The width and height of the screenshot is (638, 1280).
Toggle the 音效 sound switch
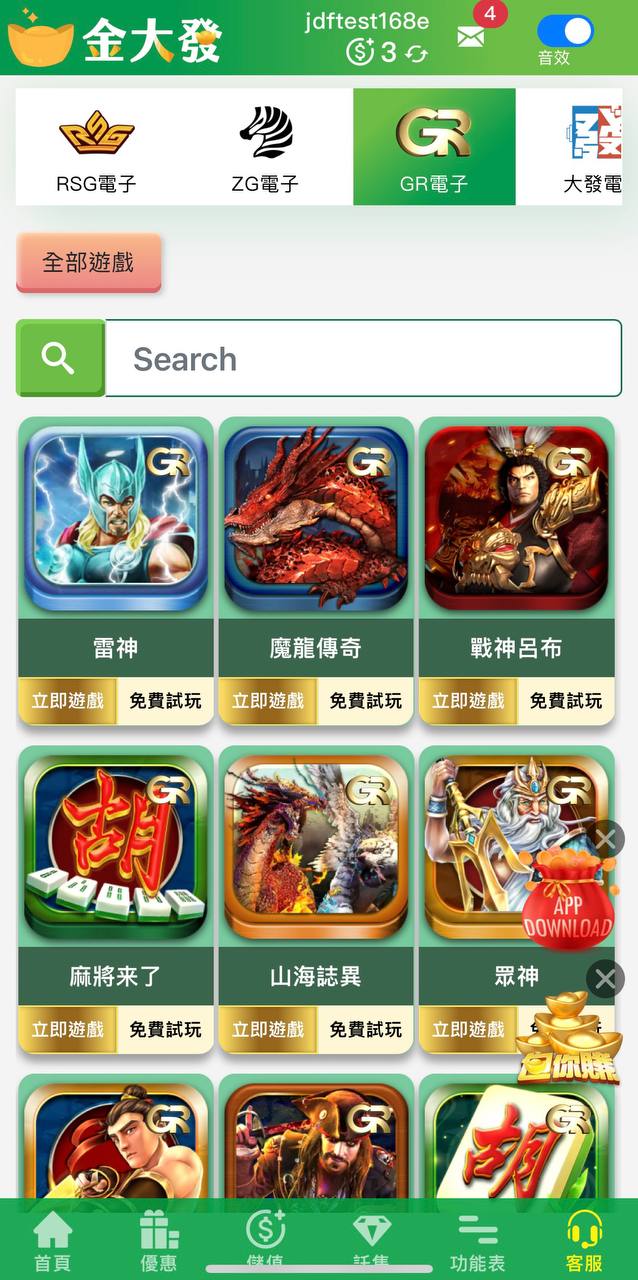[564, 31]
